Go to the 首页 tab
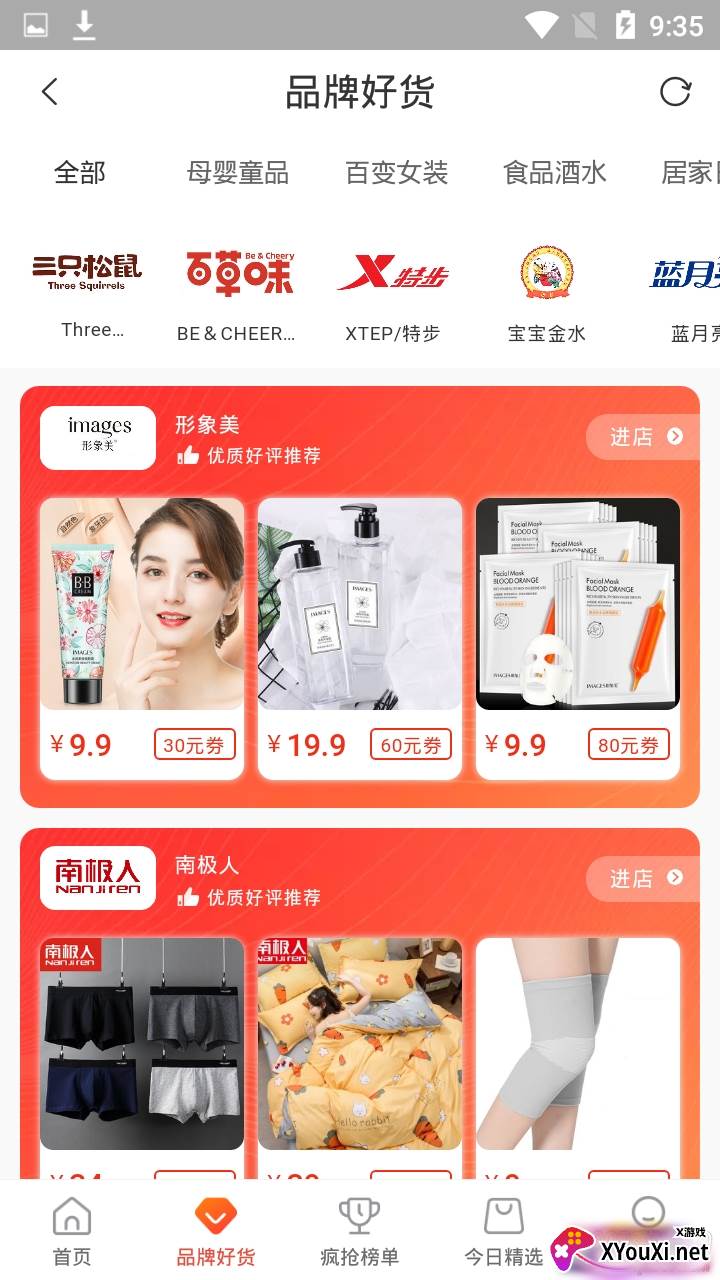 pyautogui.click(x=72, y=1232)
